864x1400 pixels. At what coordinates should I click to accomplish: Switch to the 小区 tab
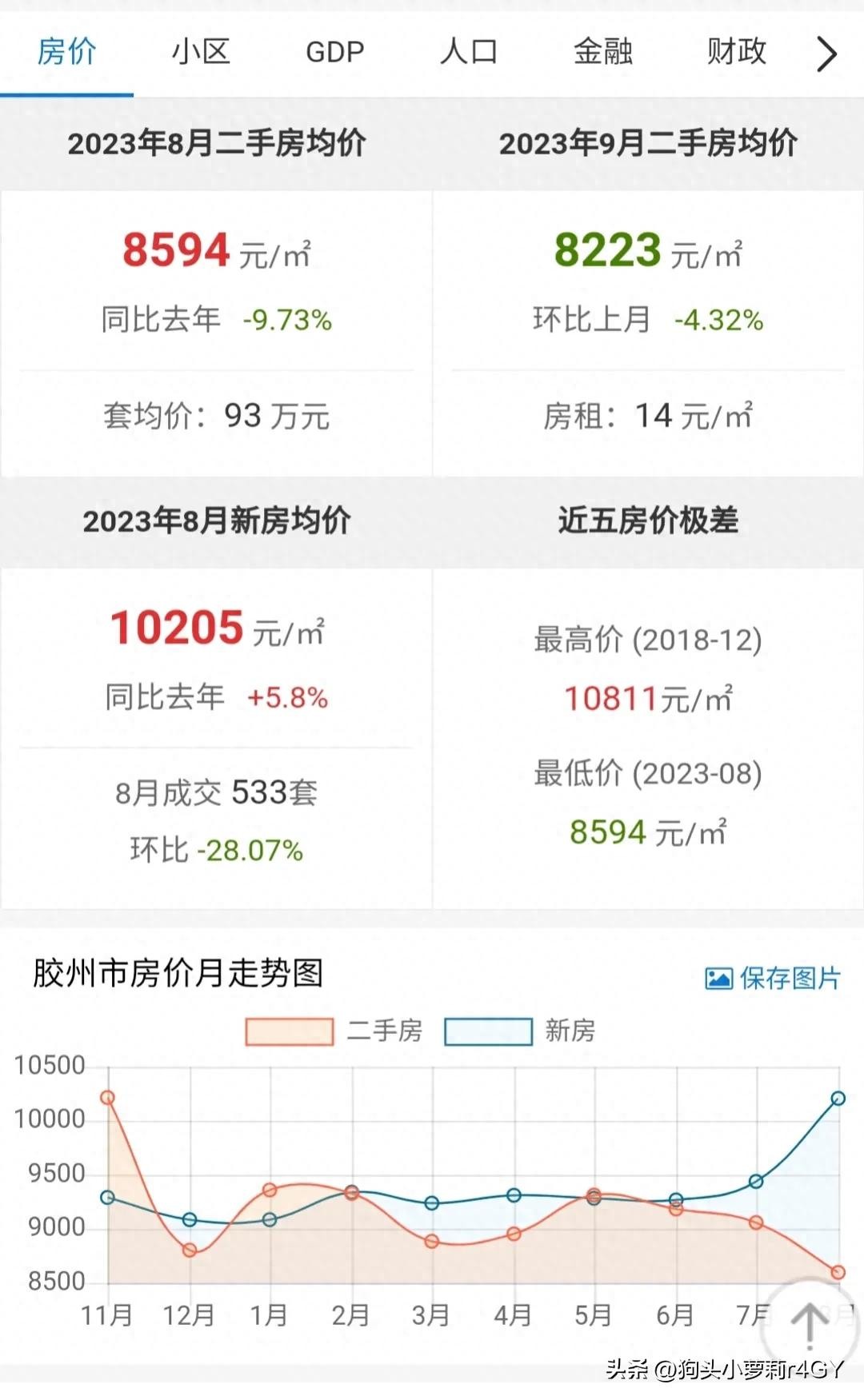(201, 53)
